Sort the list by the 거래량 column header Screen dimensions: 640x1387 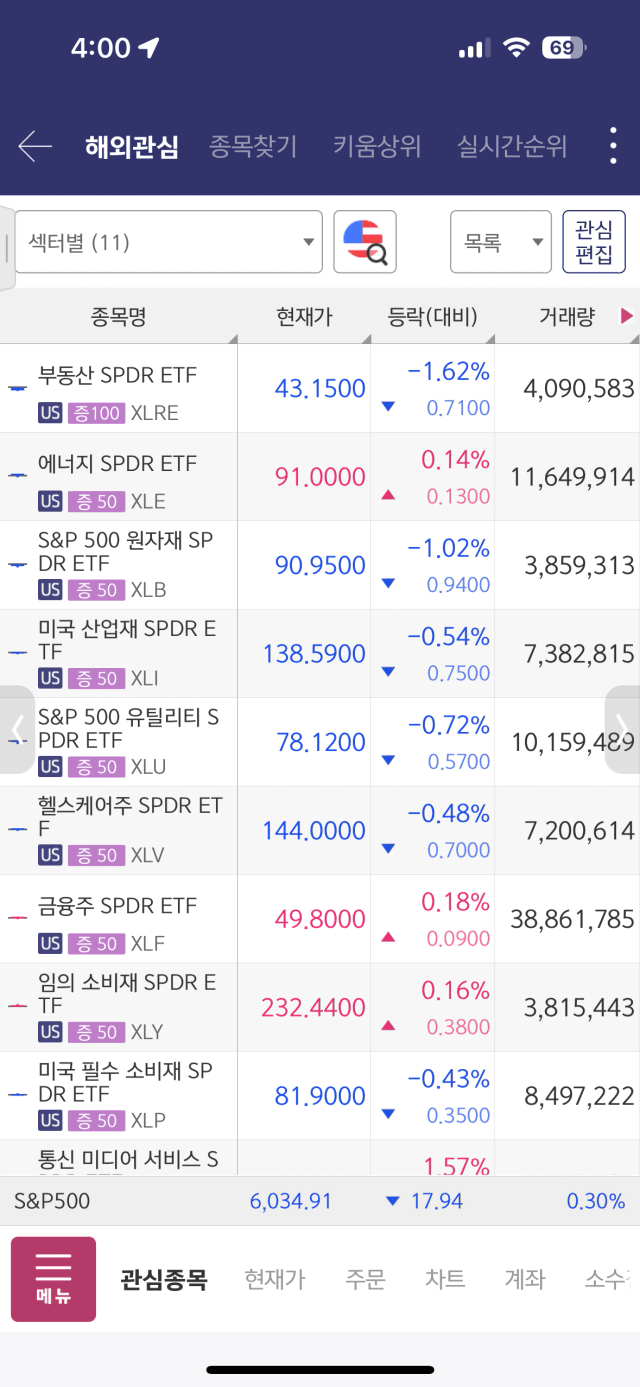pos(567,317)
